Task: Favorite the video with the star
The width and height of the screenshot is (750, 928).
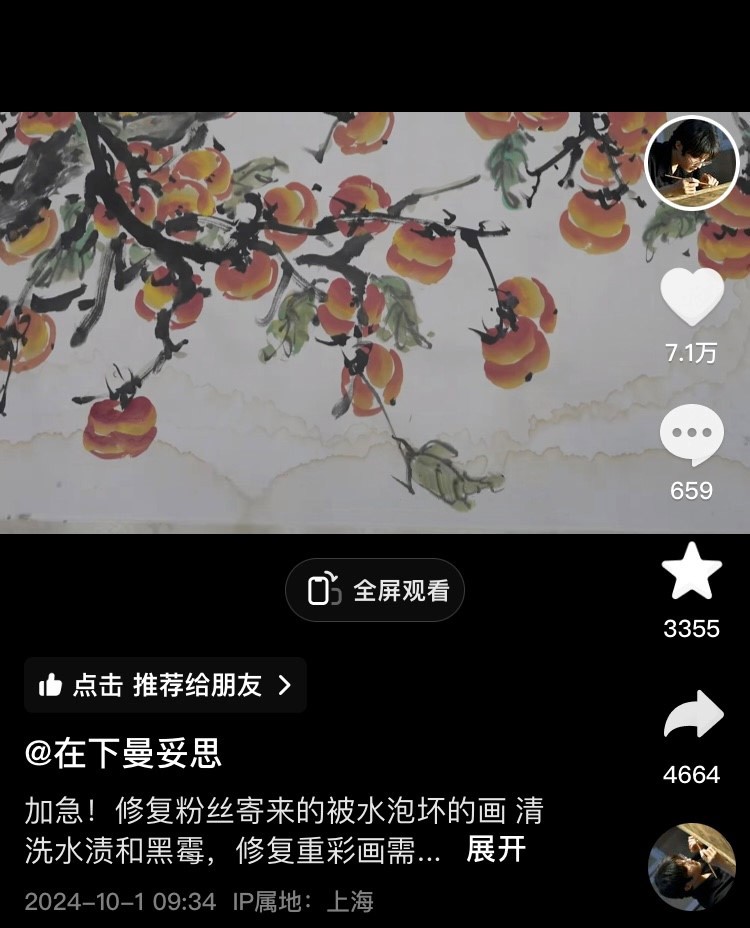Action: pos(691,572)
